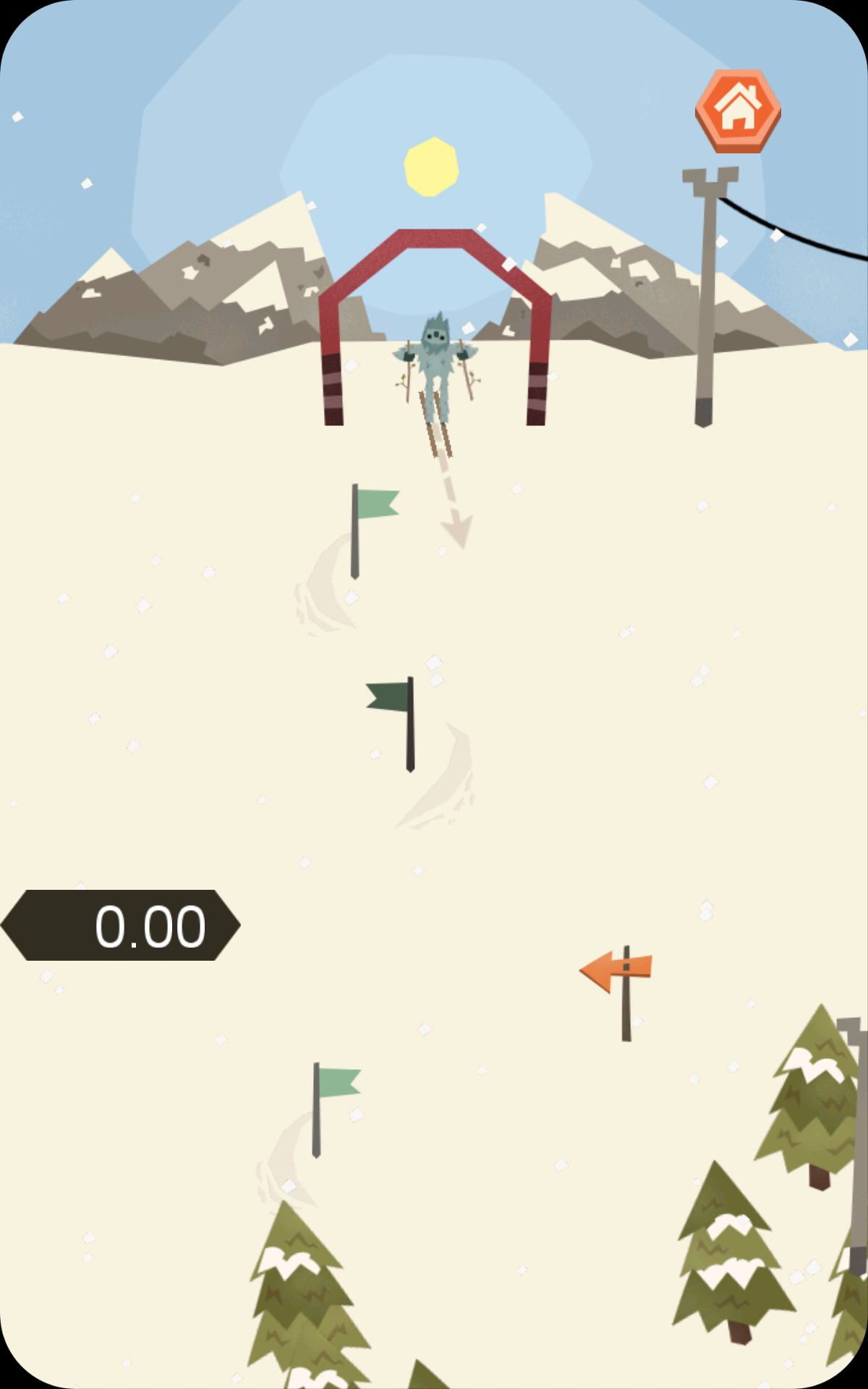
Task: Click the home button icon
Action: pos(739,109)
